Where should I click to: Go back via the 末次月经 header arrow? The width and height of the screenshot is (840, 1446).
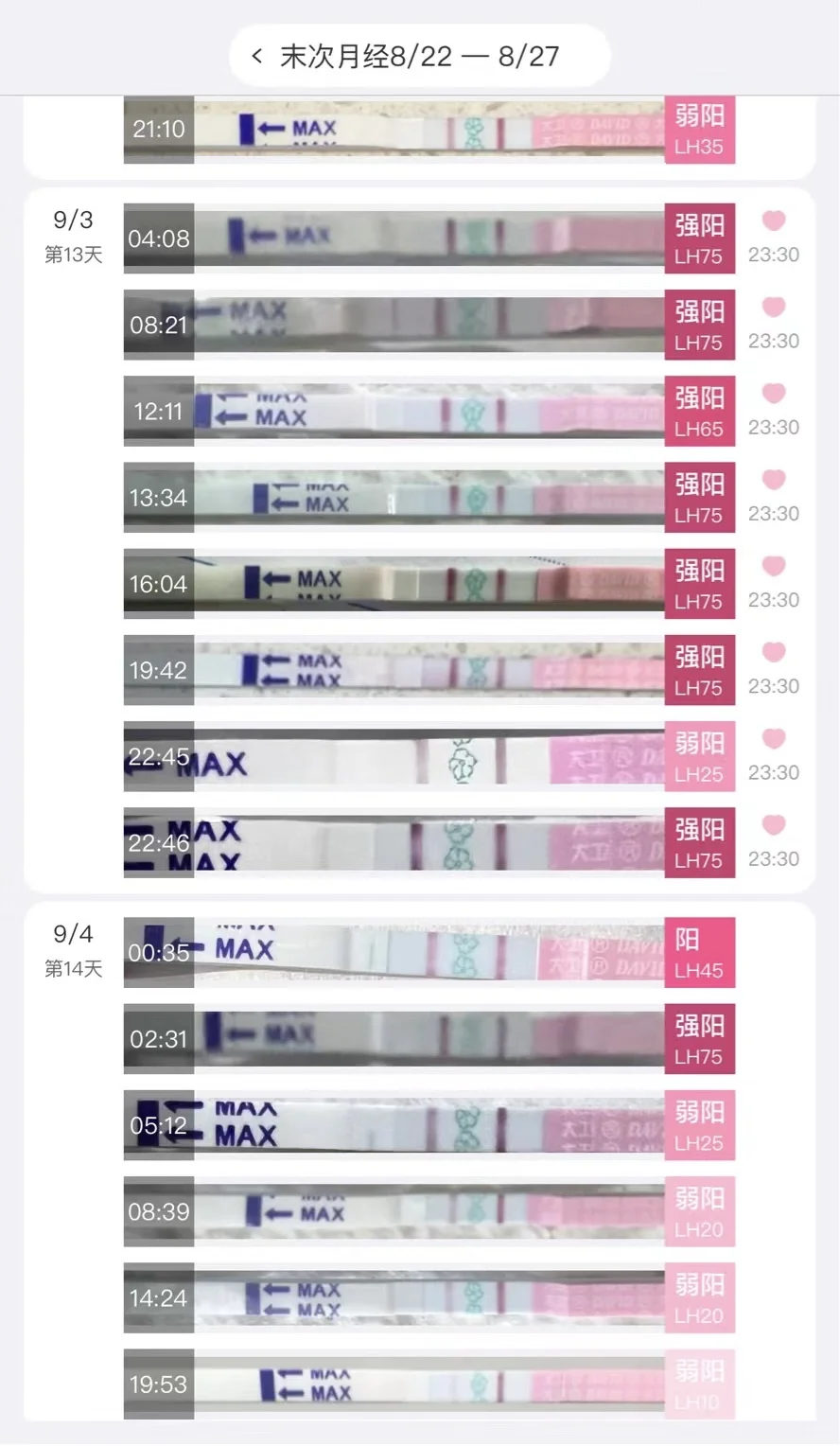pyautogui.click(x=257, y=56)
